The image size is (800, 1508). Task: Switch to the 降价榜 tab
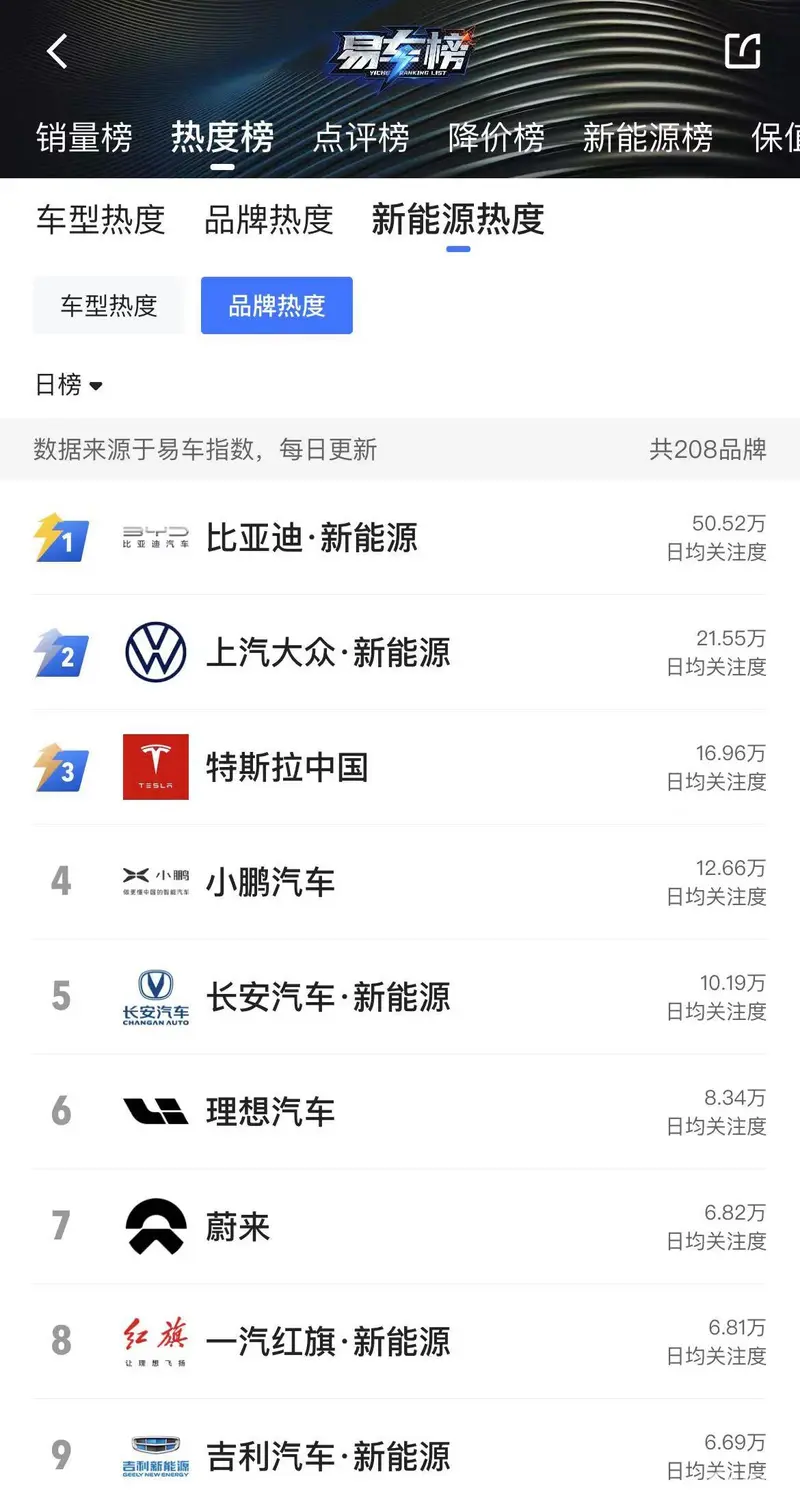[496, 137]
